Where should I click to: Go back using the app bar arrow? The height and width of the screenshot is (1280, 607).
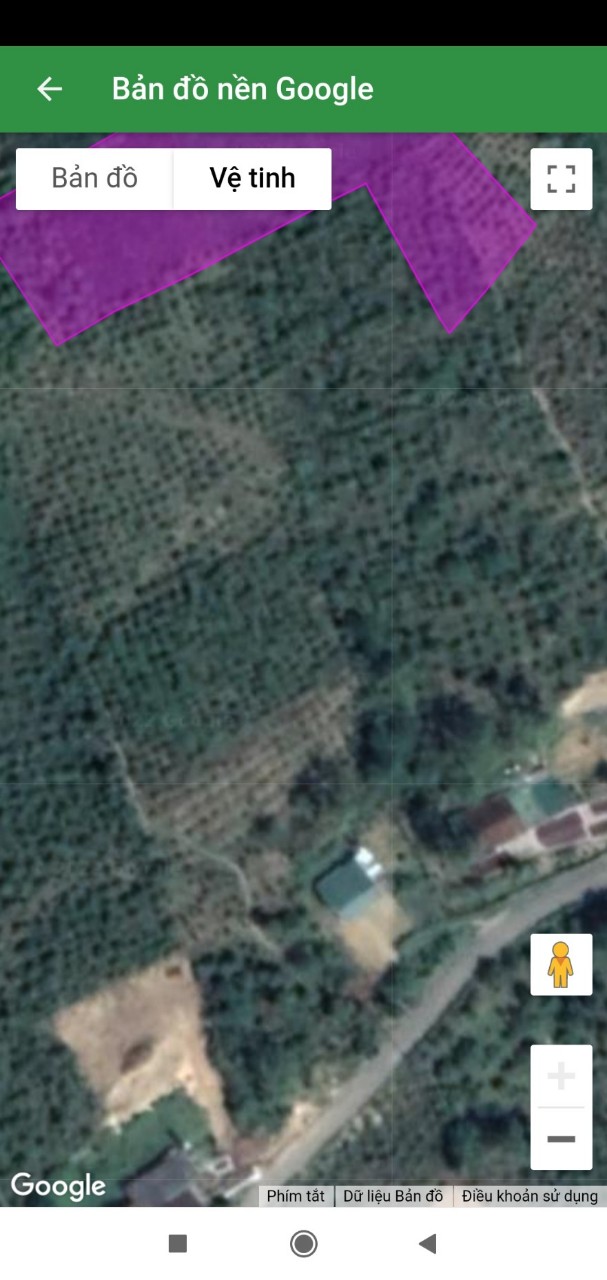click(49, 89)
